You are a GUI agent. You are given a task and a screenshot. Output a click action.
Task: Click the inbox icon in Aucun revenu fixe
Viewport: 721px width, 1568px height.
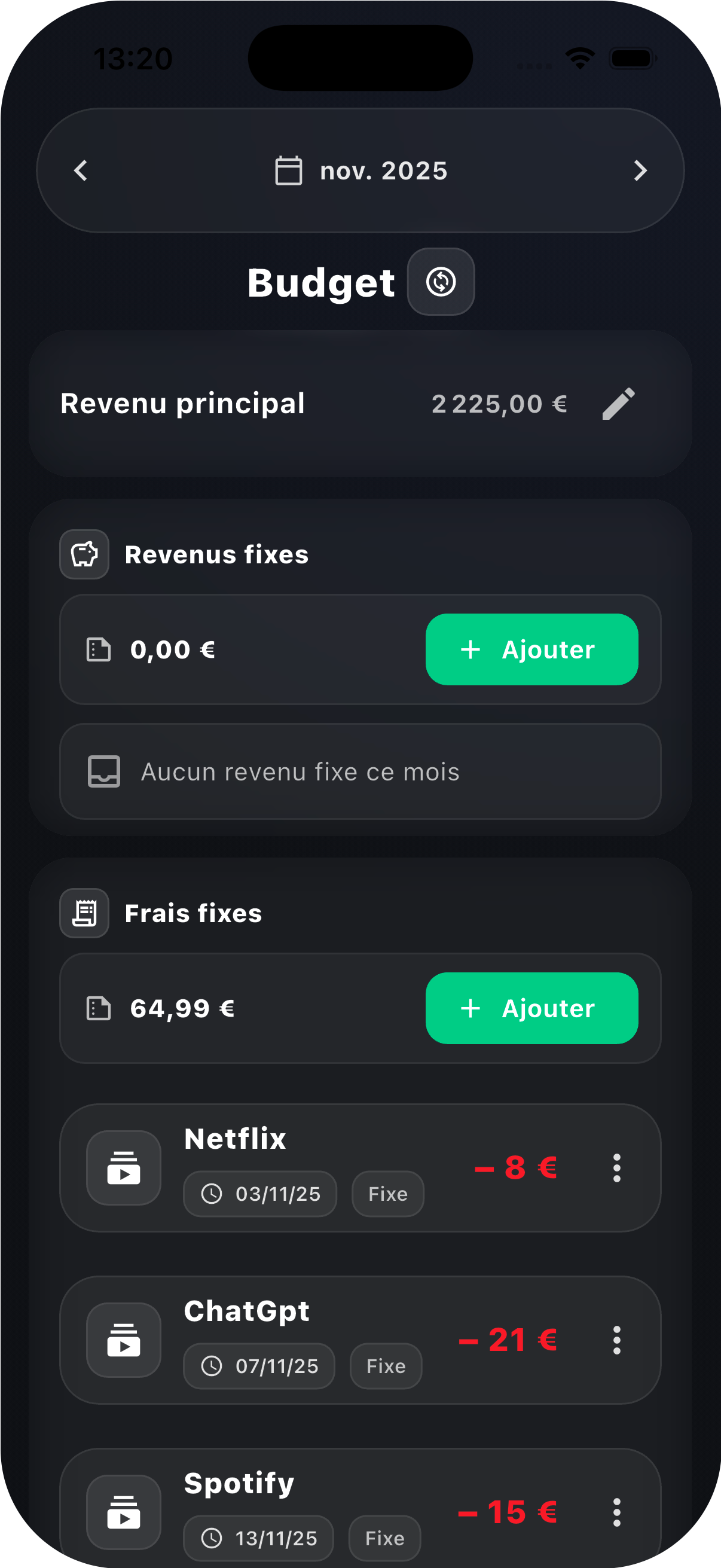[x=105, y=771]
